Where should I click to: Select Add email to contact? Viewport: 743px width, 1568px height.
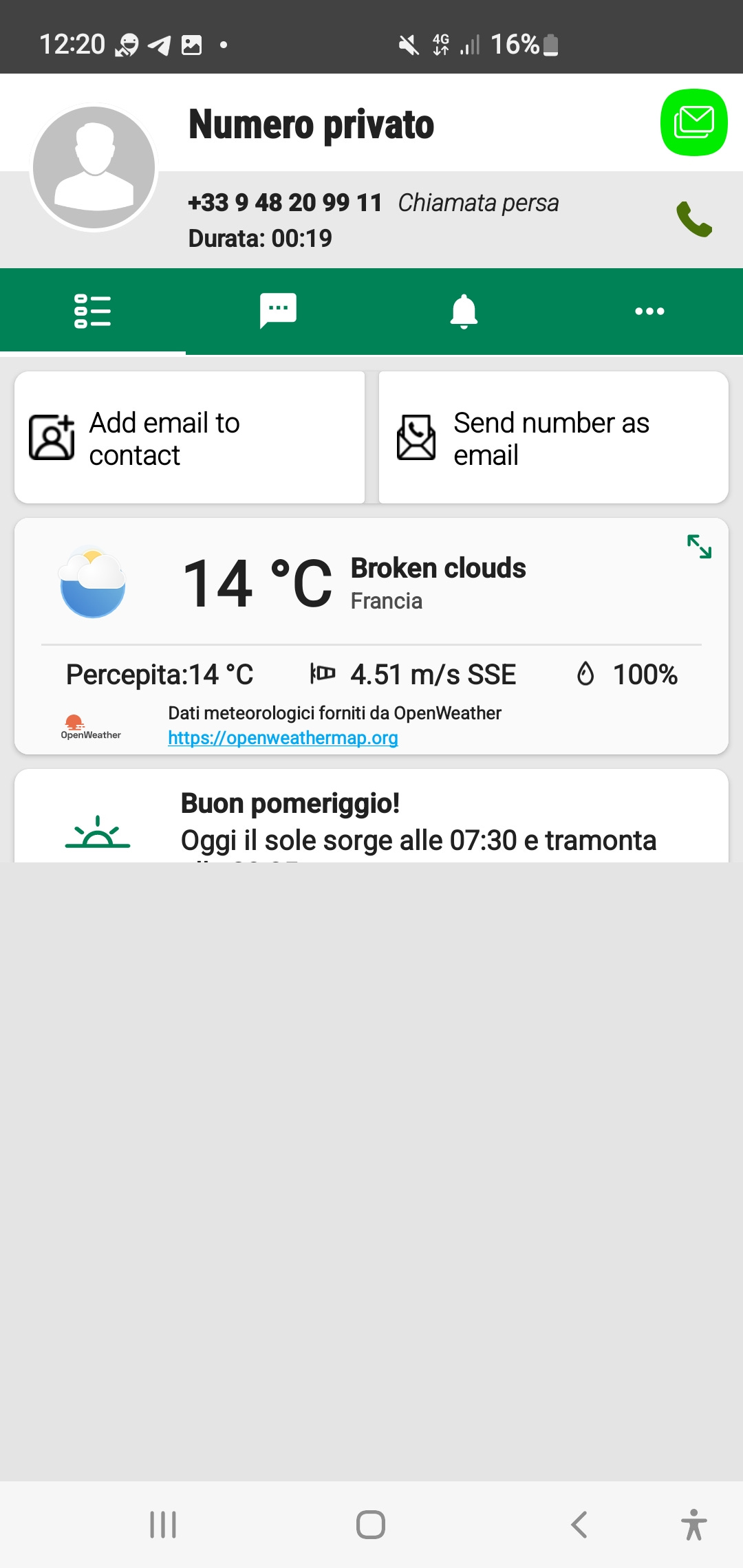click(190, 438)
